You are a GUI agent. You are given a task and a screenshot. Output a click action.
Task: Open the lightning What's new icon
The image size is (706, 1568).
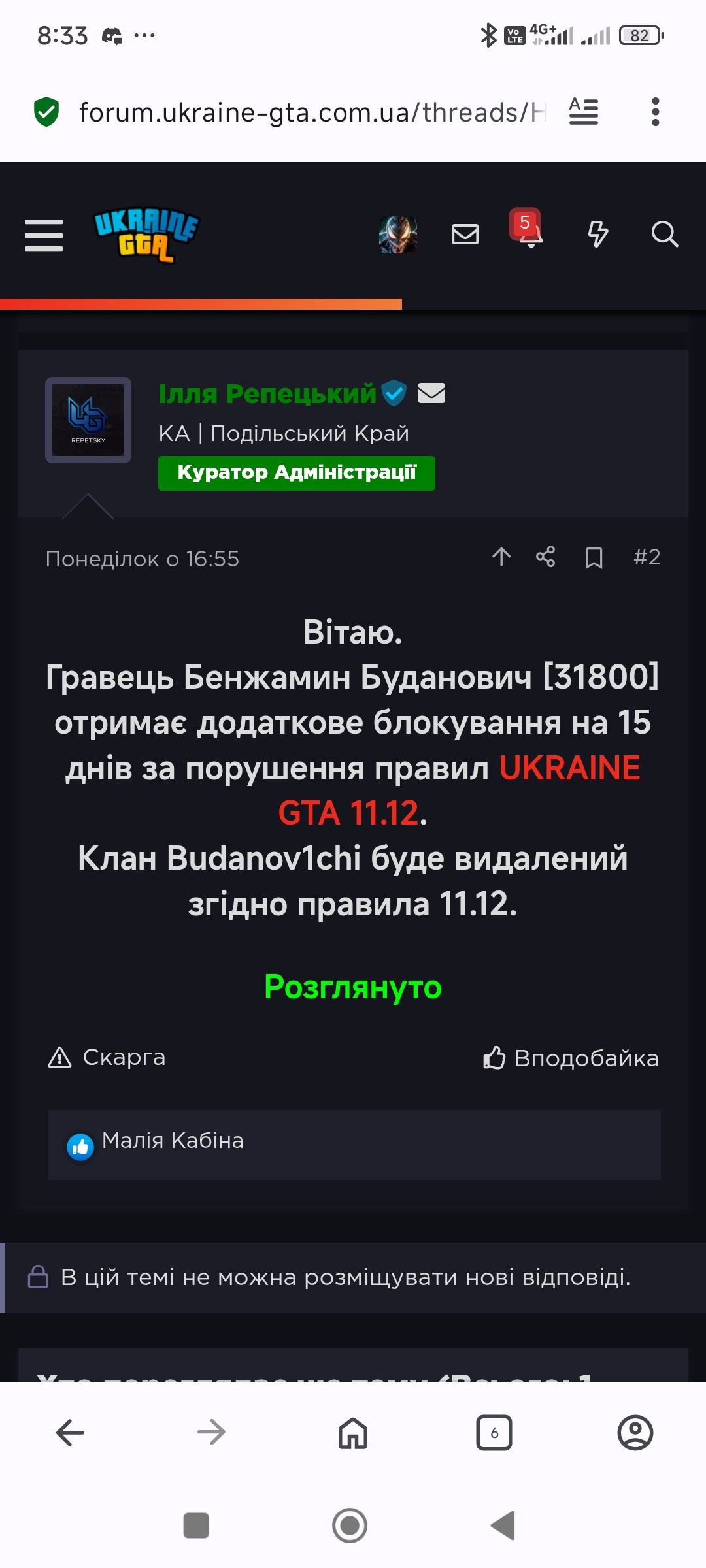[597, 234]
